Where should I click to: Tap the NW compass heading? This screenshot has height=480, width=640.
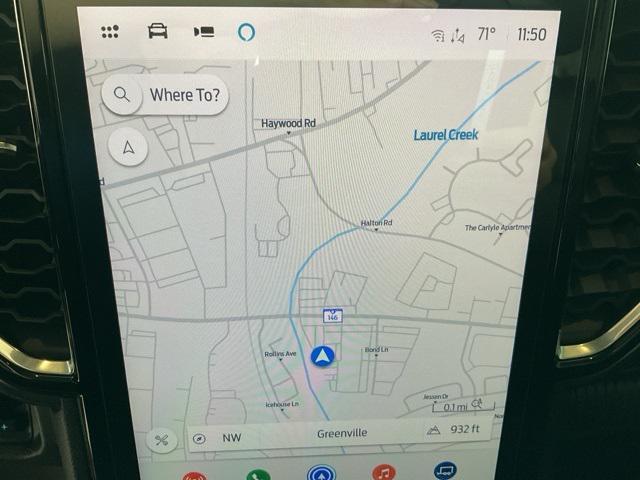coord(220,437)
